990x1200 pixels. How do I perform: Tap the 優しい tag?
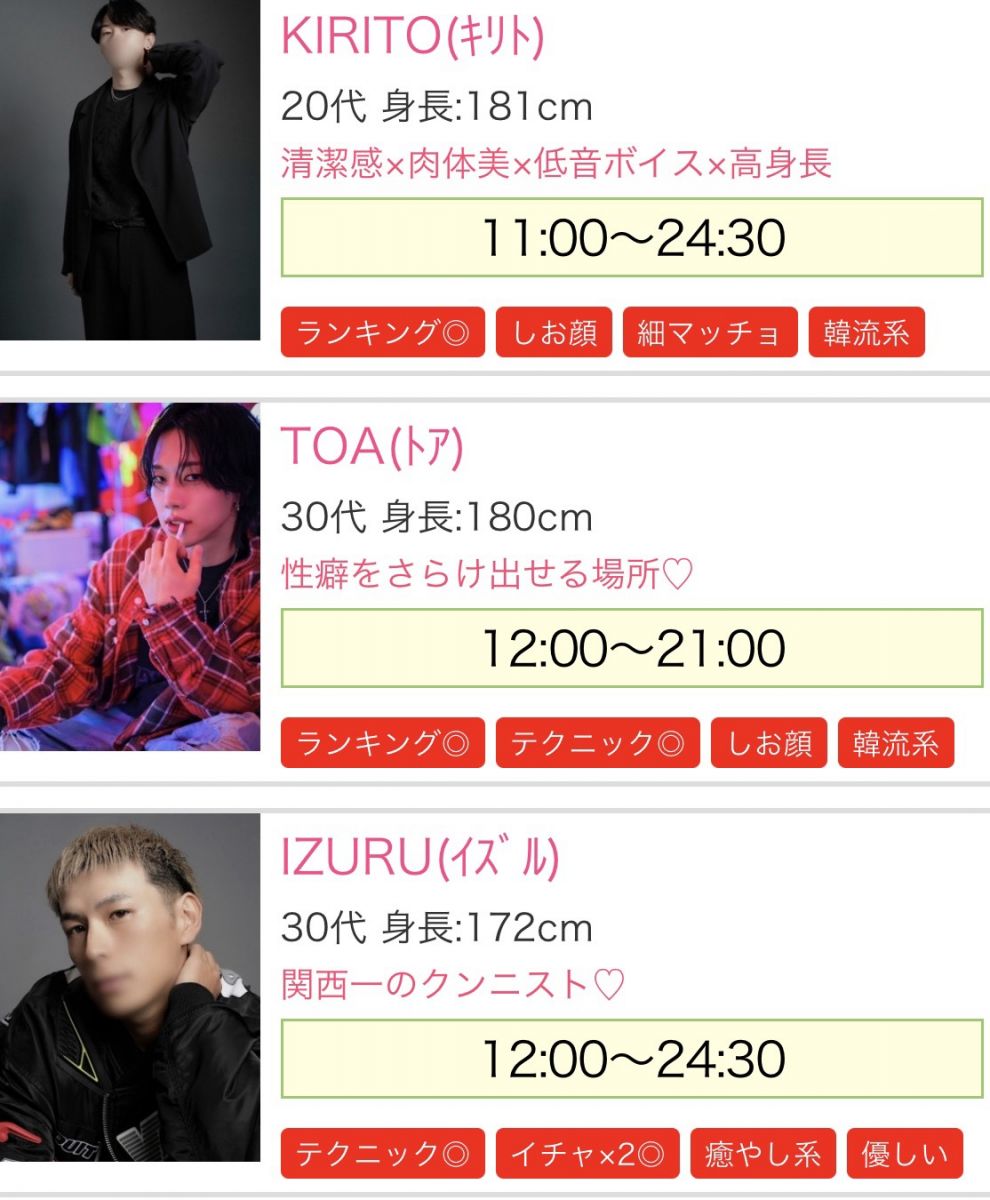tap(904, 1154)
